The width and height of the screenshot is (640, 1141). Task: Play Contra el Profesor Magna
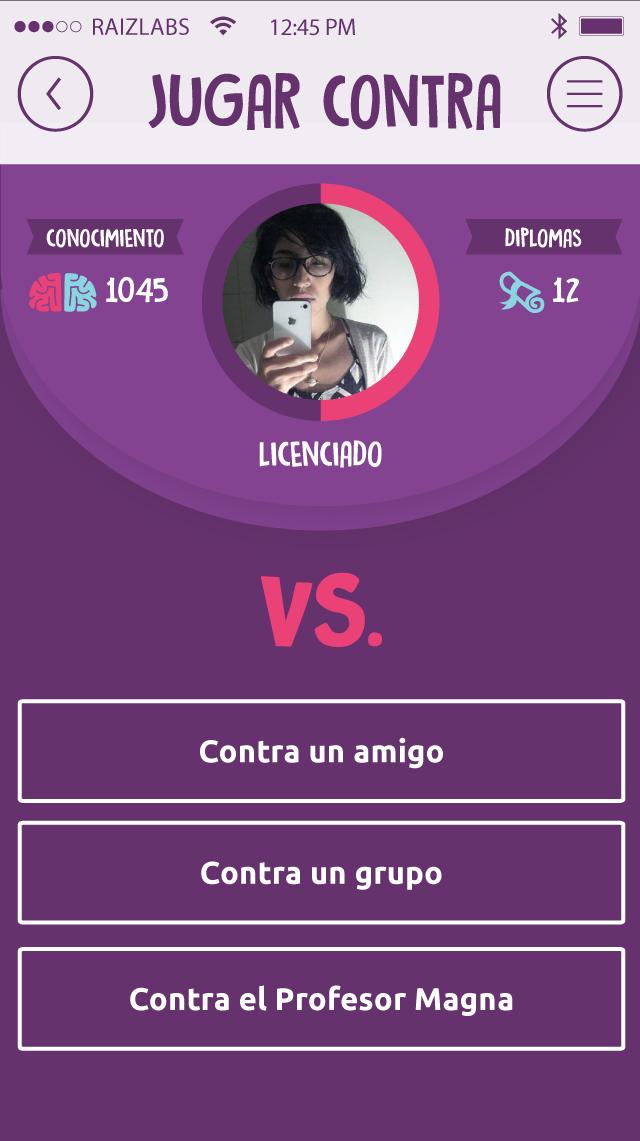pos(321,999)
